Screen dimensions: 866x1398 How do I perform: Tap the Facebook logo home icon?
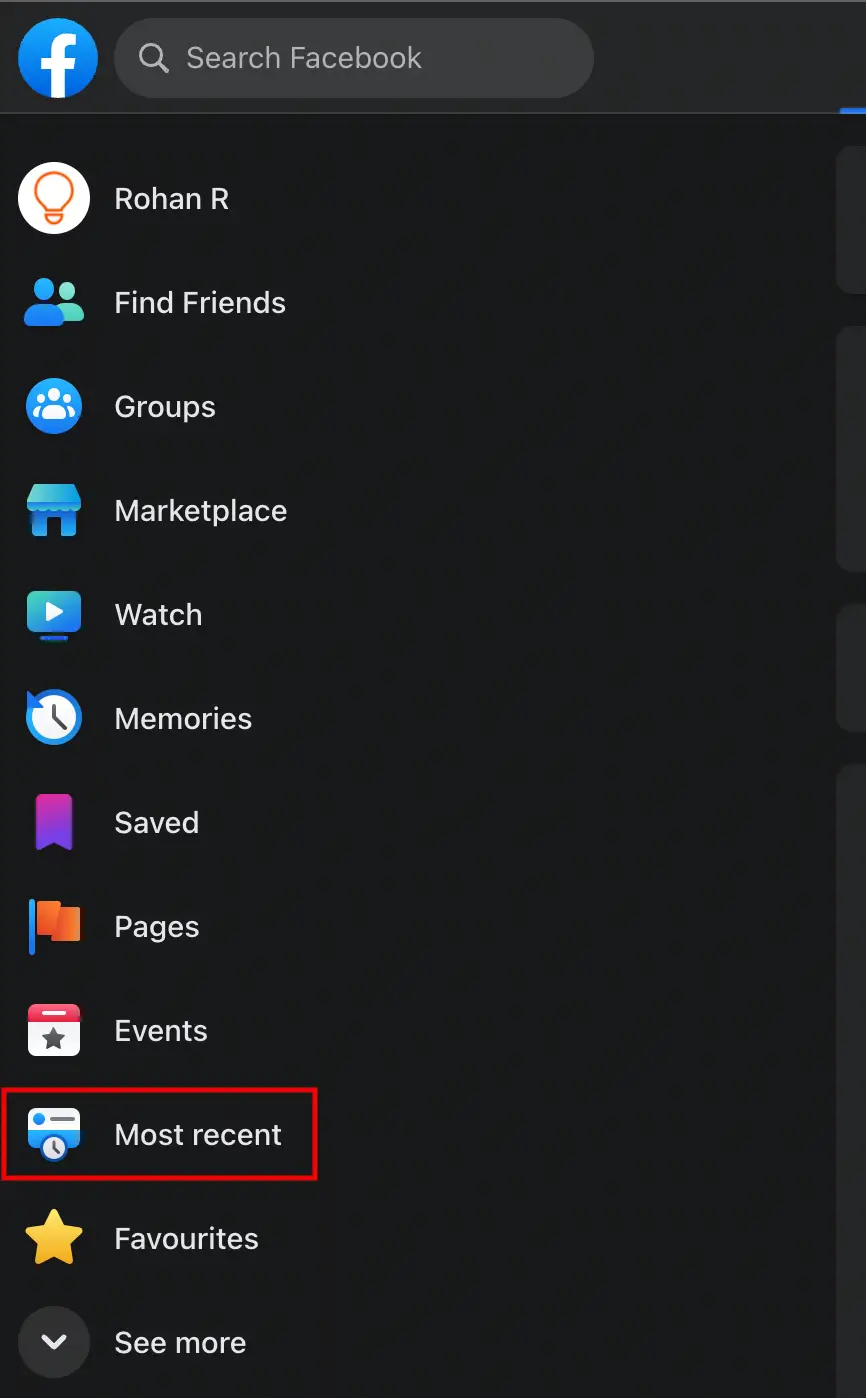58,58
